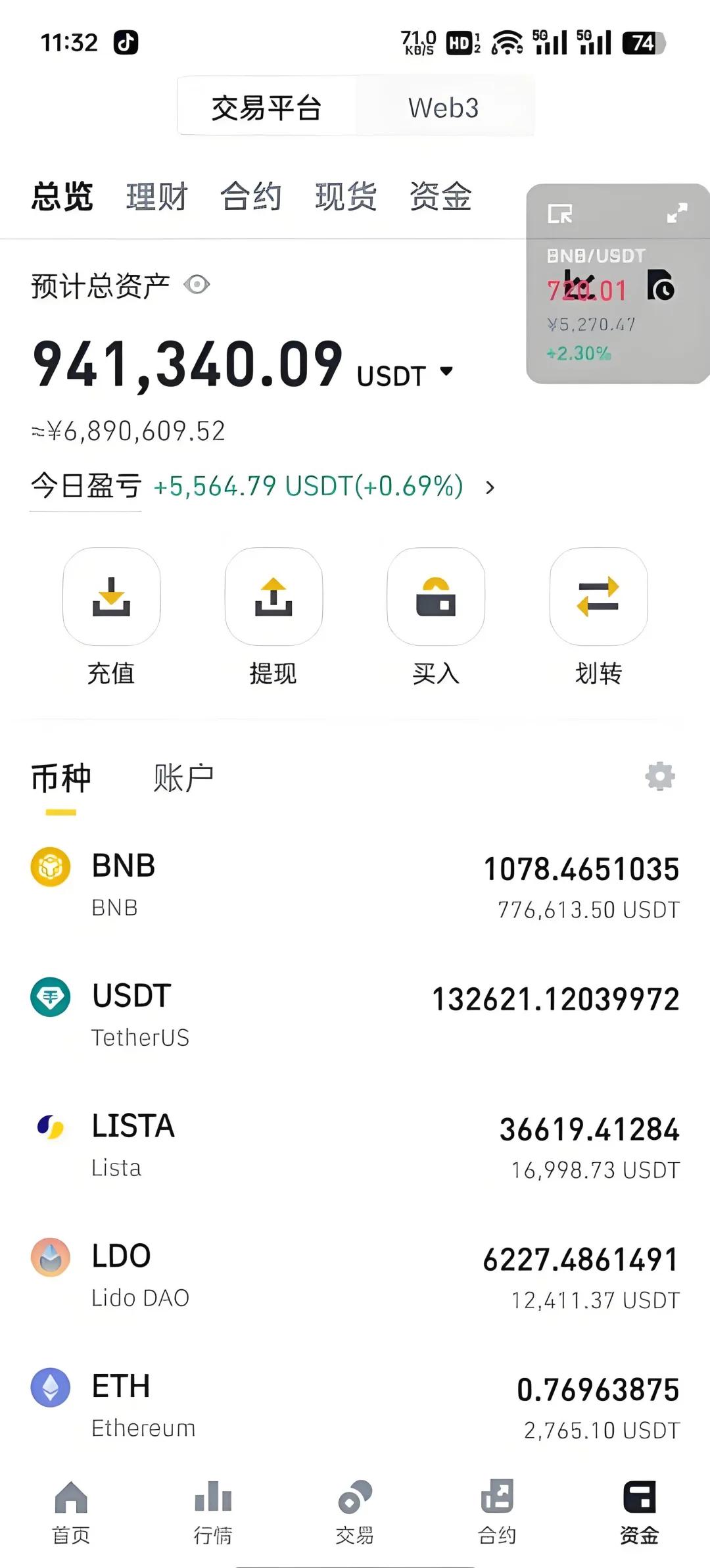Tap the 划转 transfer icon
710x1568 pixels.
(x=598, y=597)
